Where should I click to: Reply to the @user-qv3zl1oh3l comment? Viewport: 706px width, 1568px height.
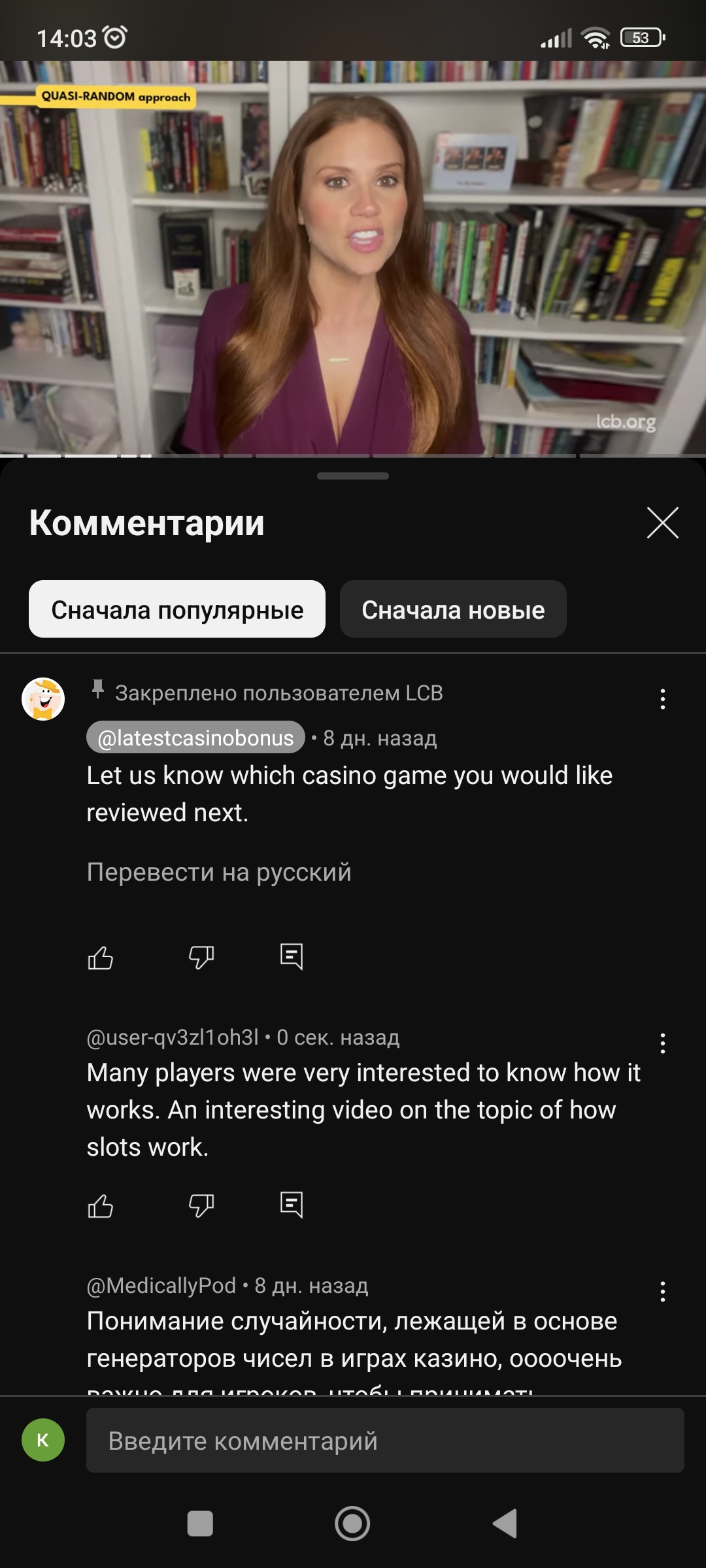click(292, 1205)
